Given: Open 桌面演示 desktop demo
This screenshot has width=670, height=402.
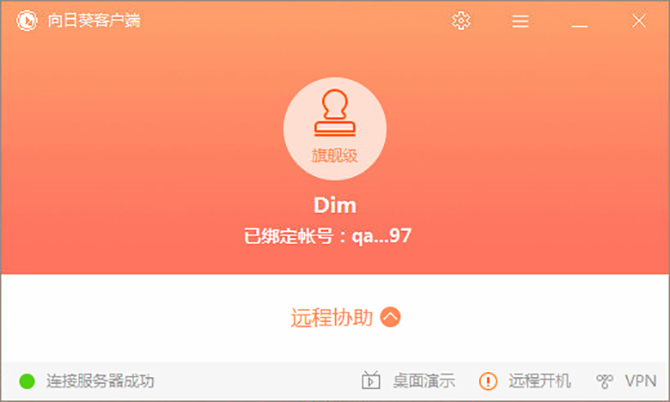Looking at the screenshot, I should (x=408, y=381).
